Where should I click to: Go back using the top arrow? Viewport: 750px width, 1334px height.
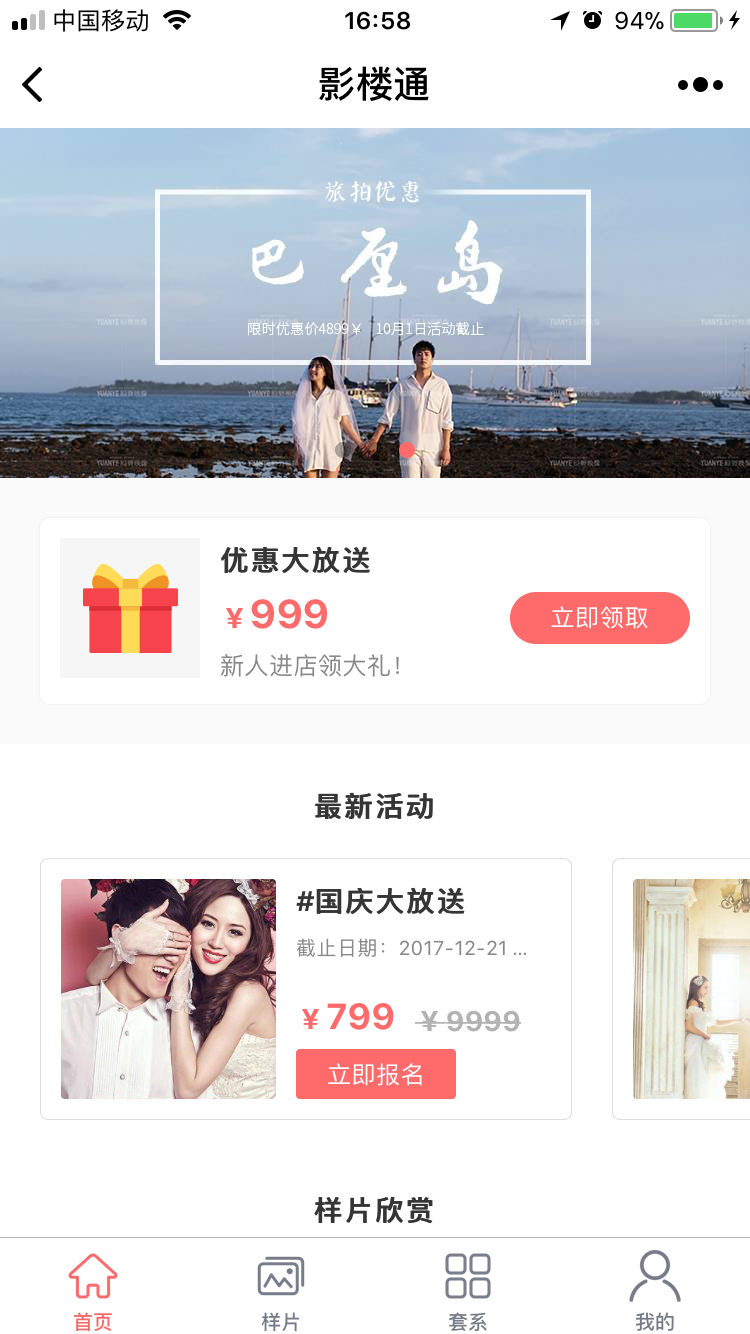point(33,85)
